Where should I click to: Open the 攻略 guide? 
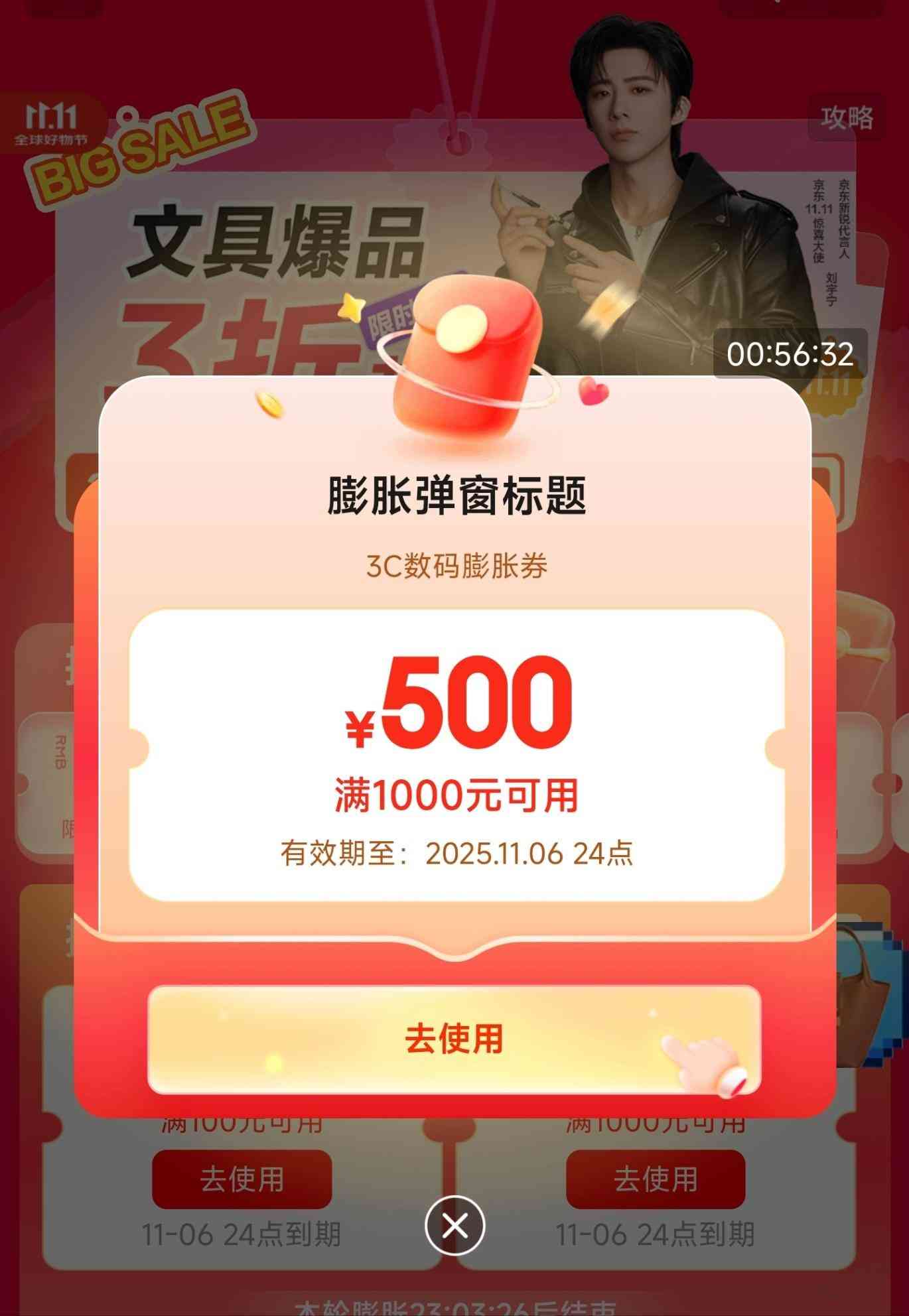point(847,117)
